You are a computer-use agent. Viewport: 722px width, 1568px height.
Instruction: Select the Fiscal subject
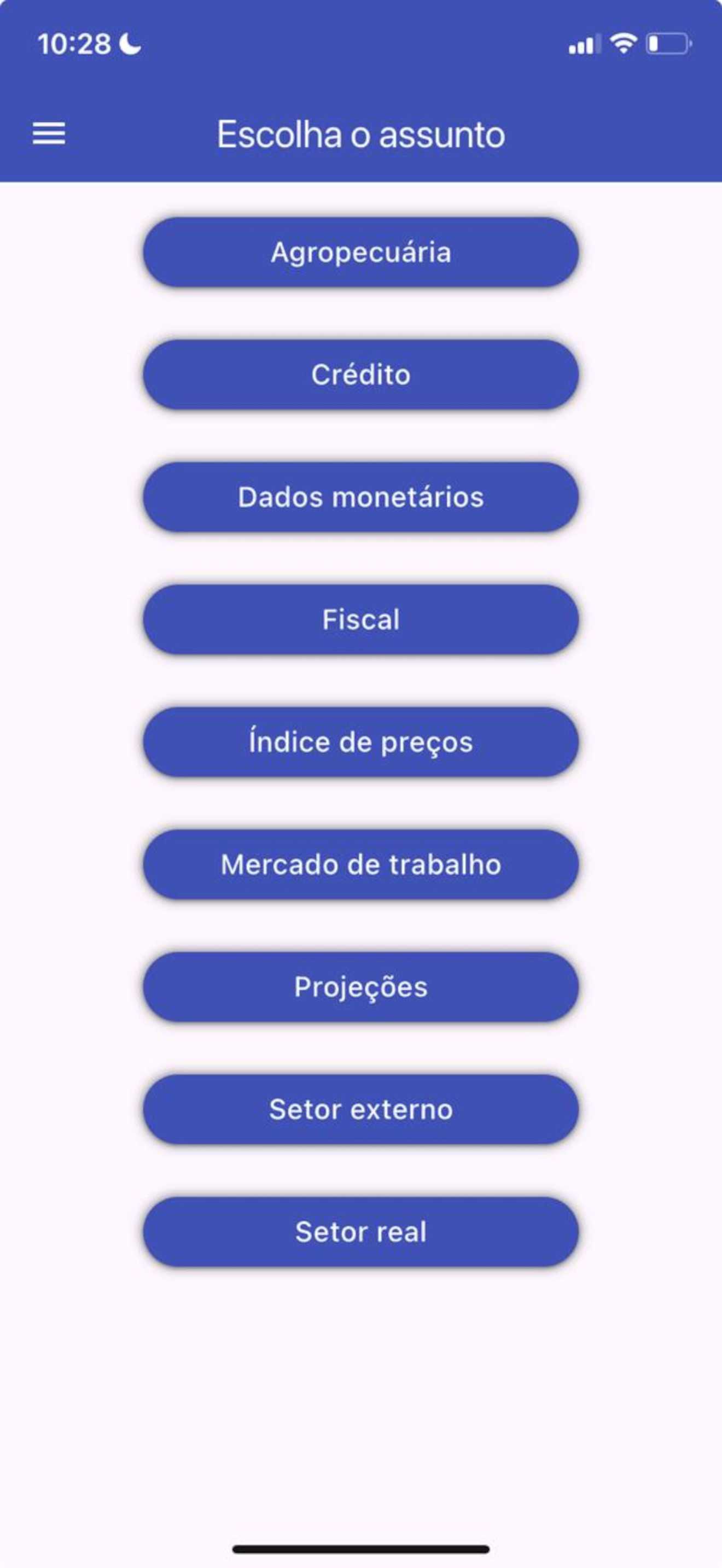(x=360, y=619)
